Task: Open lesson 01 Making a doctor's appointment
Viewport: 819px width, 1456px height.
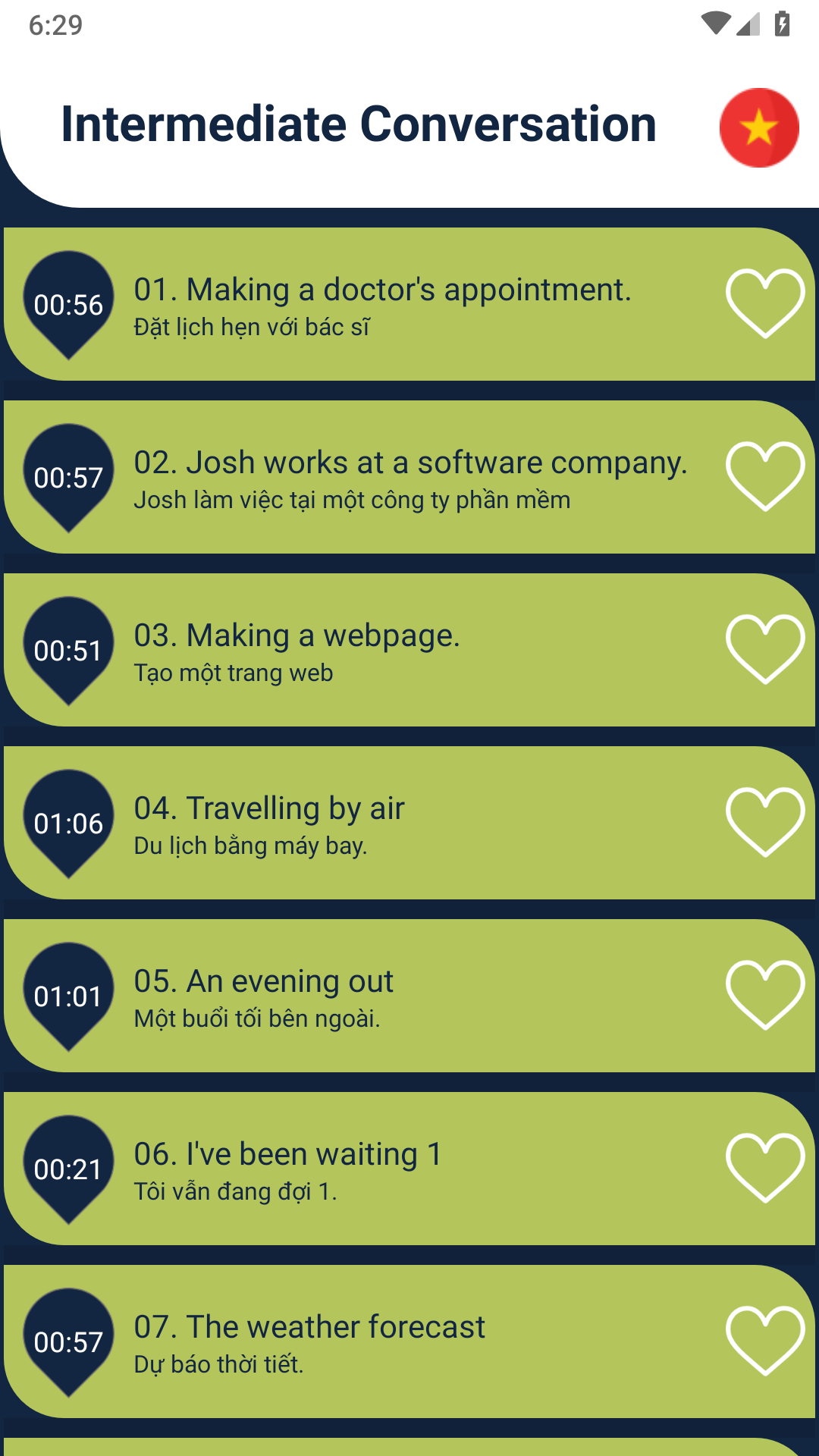Action: pyautogui.click(x=382, y=305)
